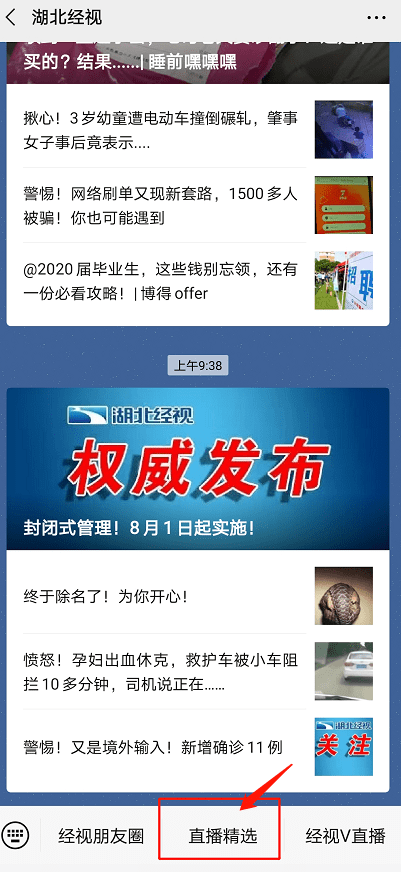The image size is (401, 872).
Task: Open the 经视朋友圈 menu
Action: pos(101,836)
